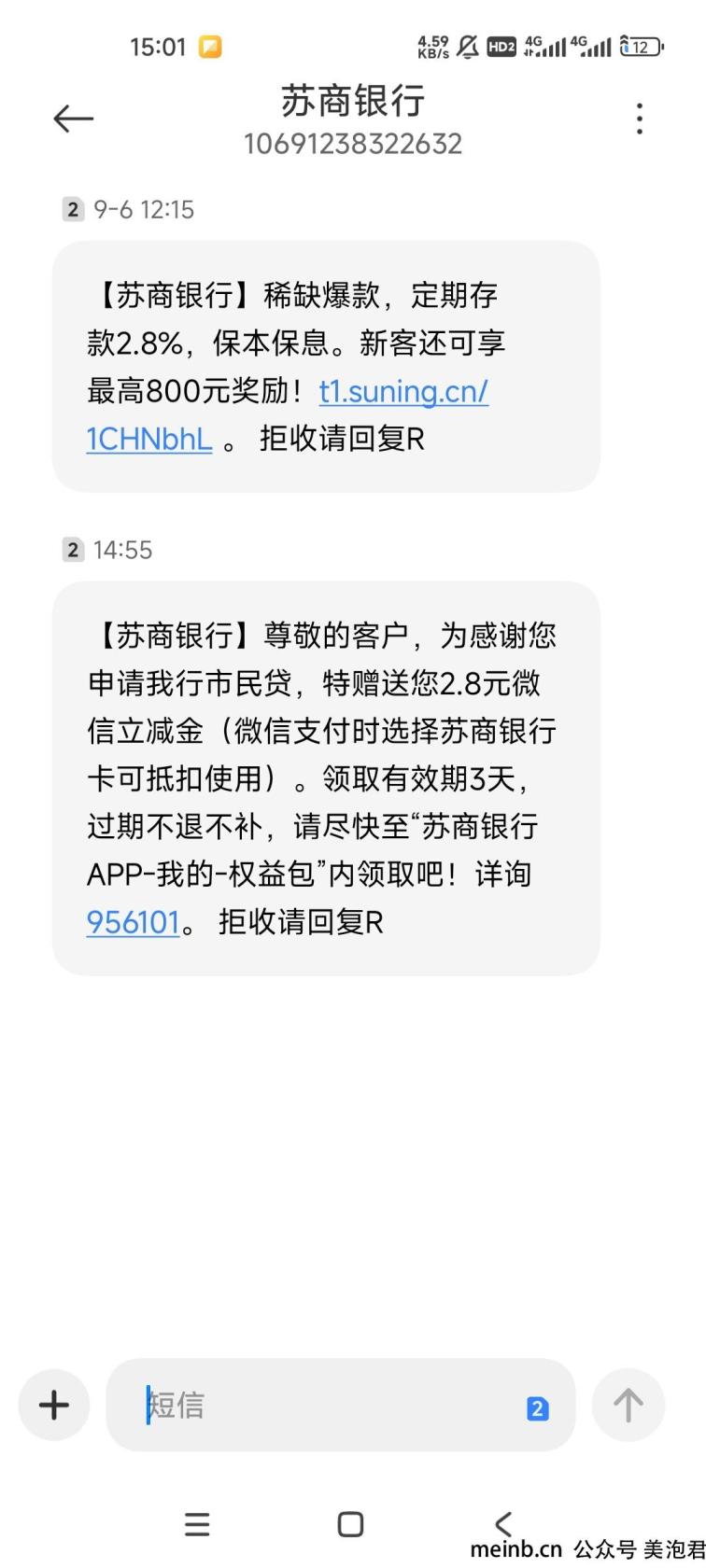Open recent apps from navigation bar

click(197, 1524)
